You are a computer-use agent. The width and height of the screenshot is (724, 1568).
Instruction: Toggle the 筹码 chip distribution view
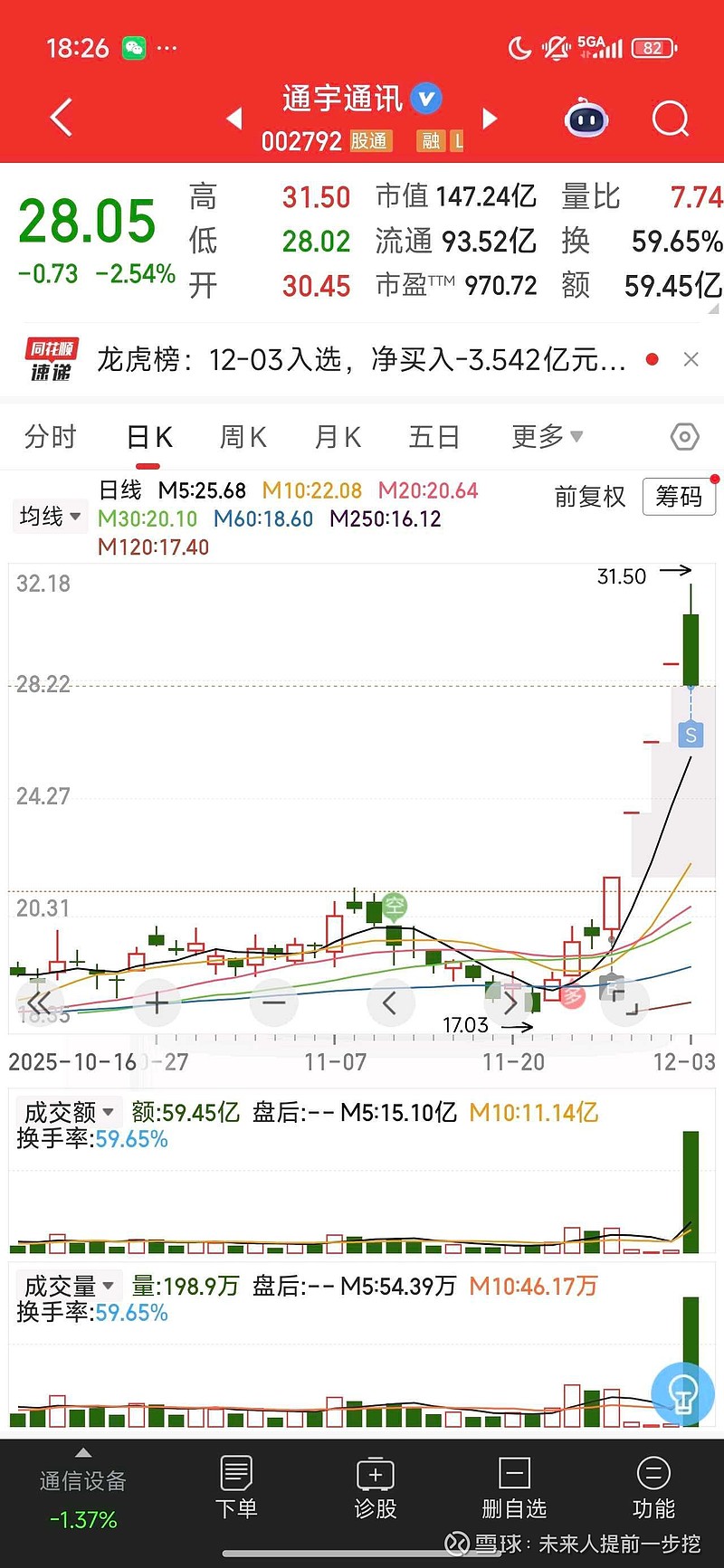(x=678, y=497)
